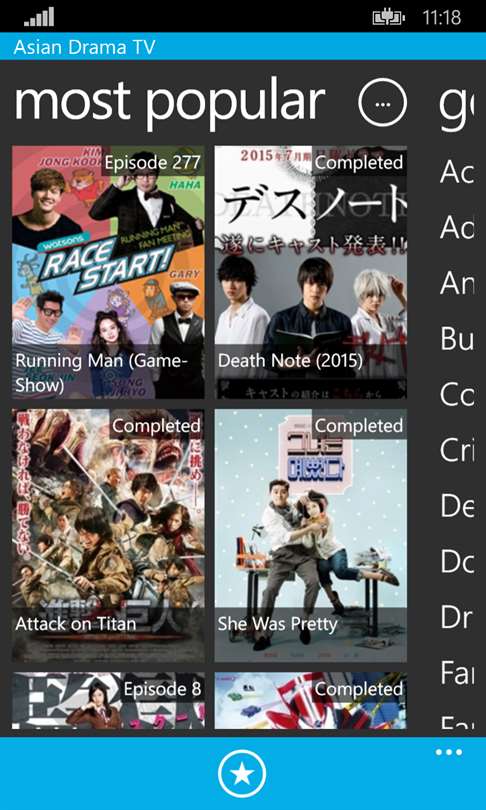
Task: Open She Was Pretty drama
Action: coord(311,536)
